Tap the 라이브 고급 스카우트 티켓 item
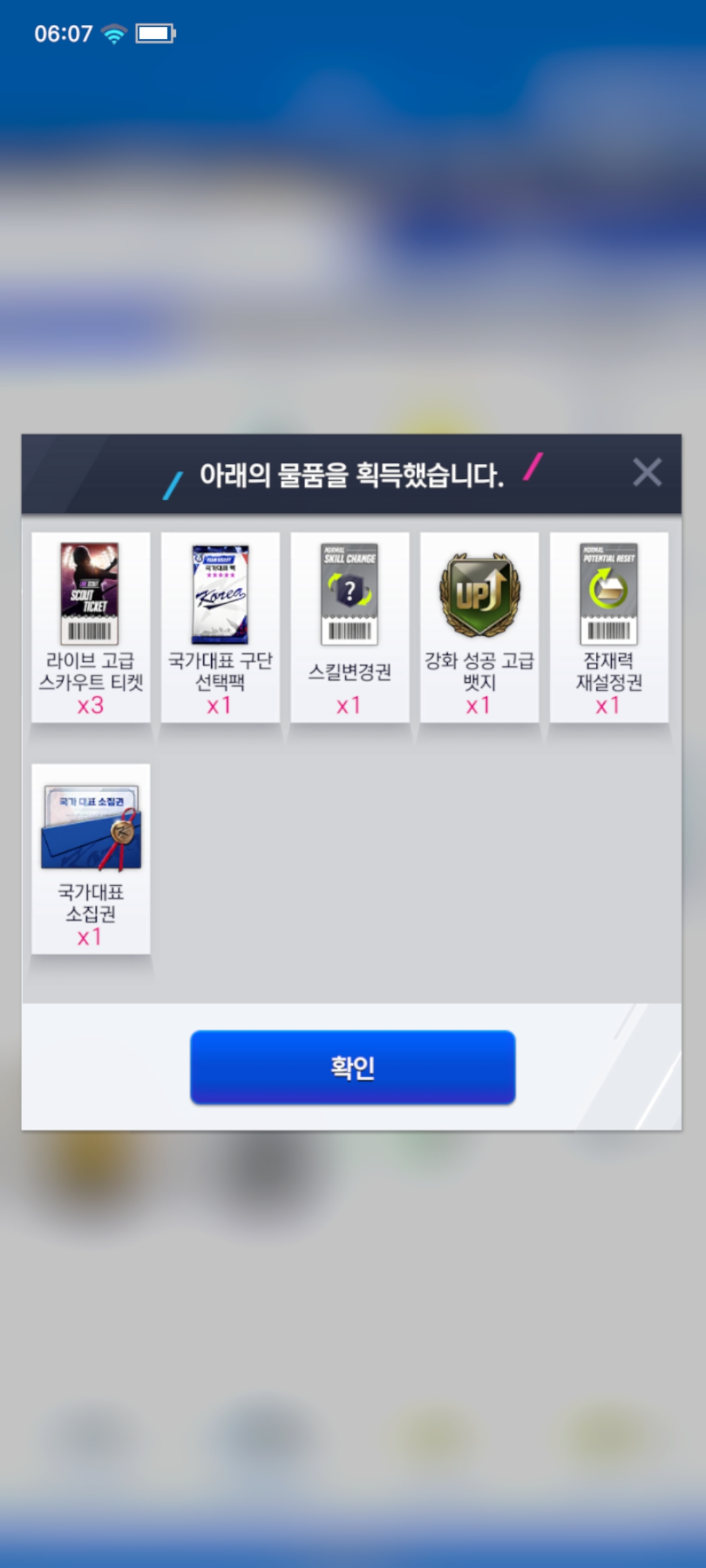The width and height of the screenshot is (706, 1568). 91,627
